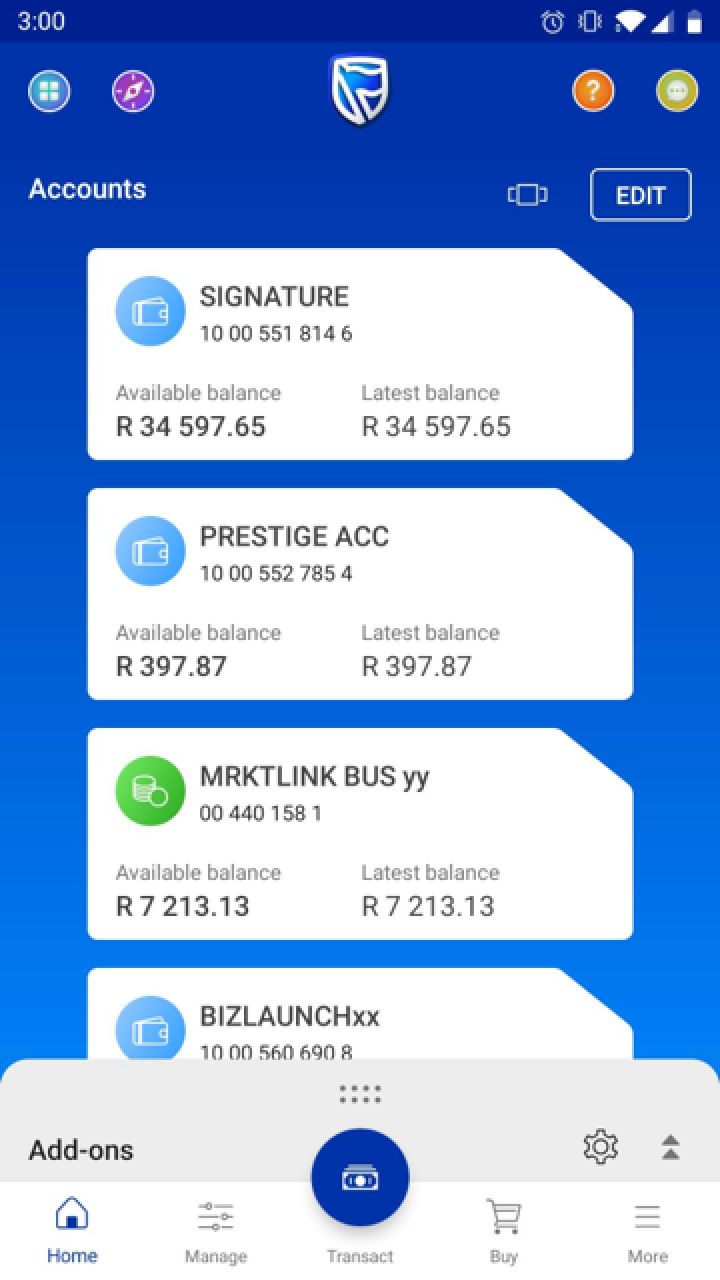
Task: Open the orange help question mark
Action: pyautogui.click(x=592, y=92)
